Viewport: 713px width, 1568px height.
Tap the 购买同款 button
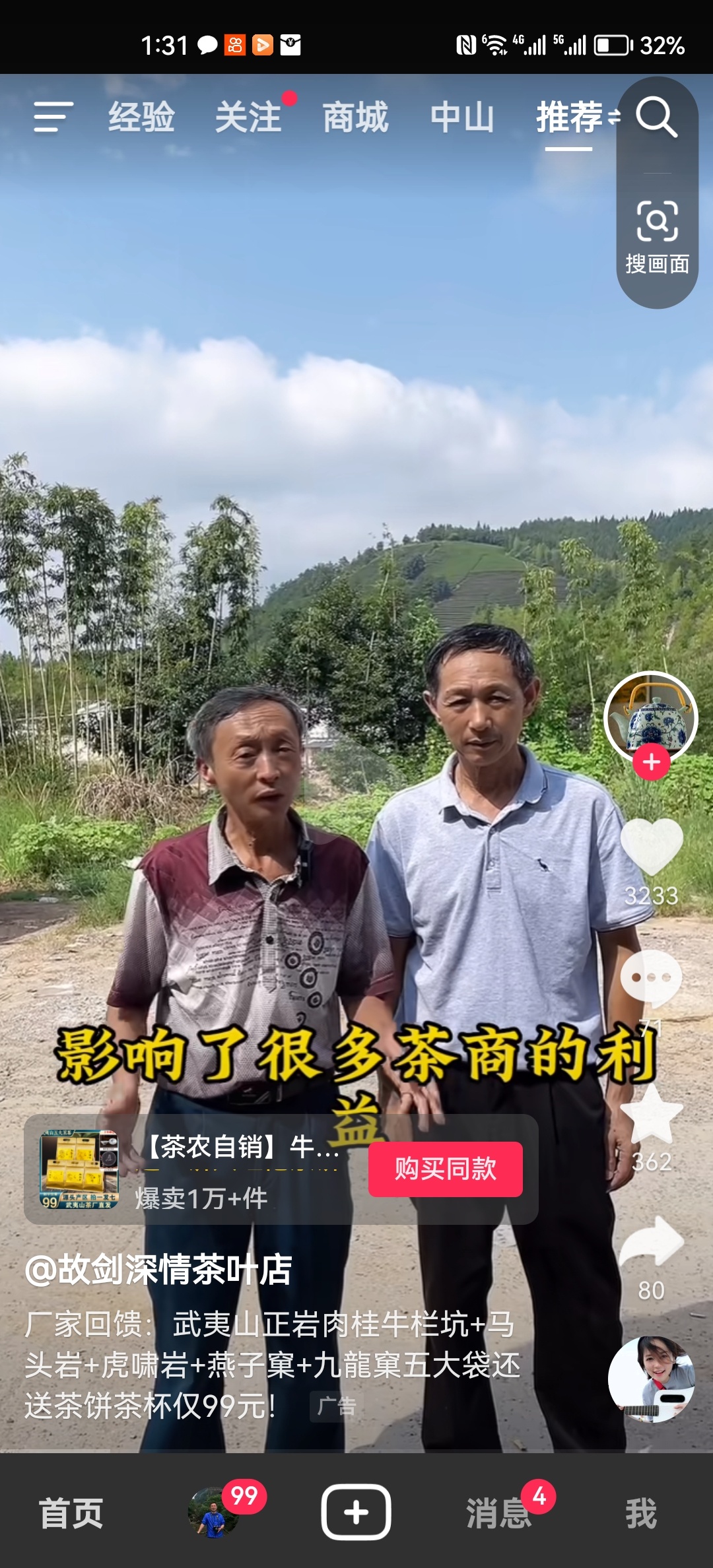tap(445, 1169)
